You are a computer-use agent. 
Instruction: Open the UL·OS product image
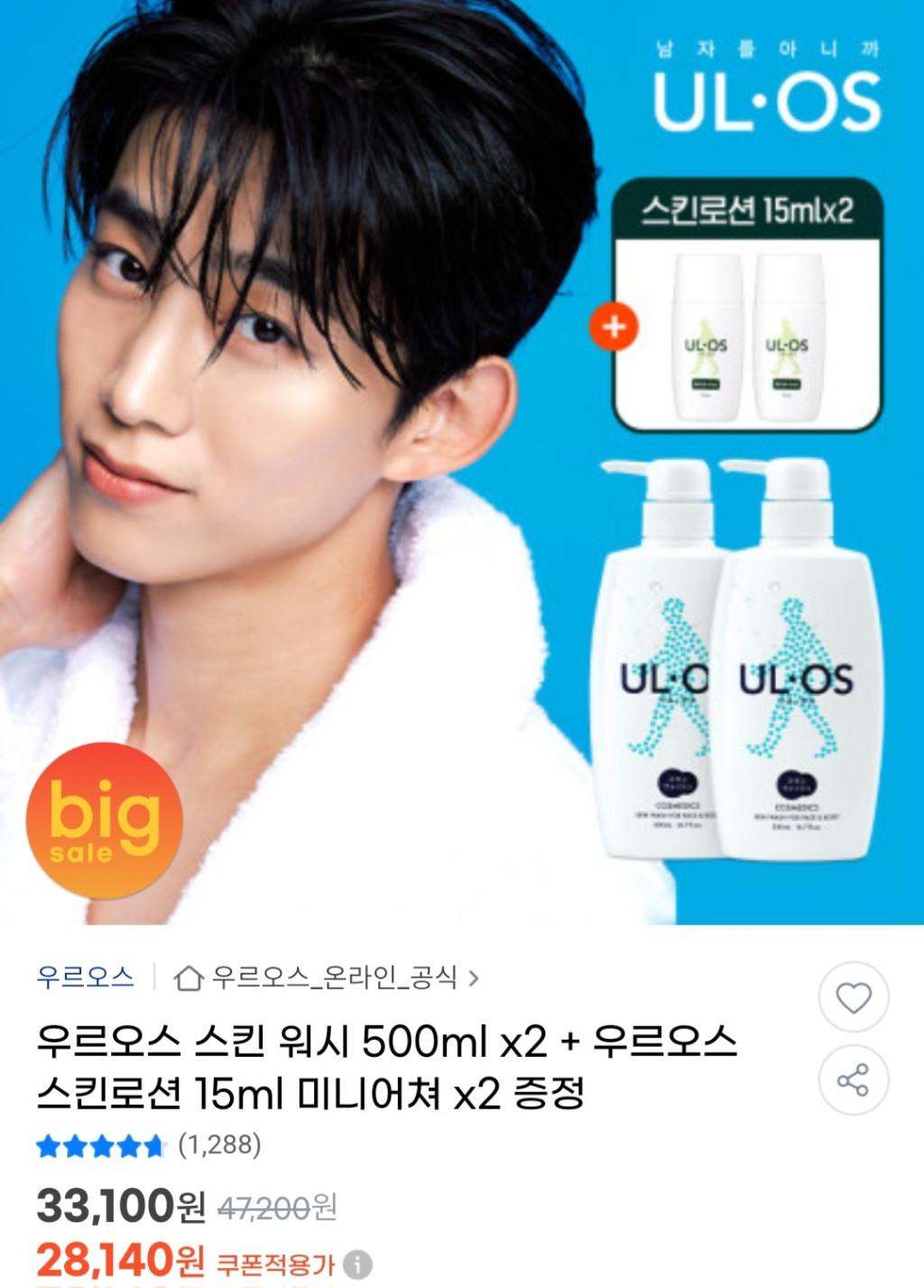462,462
